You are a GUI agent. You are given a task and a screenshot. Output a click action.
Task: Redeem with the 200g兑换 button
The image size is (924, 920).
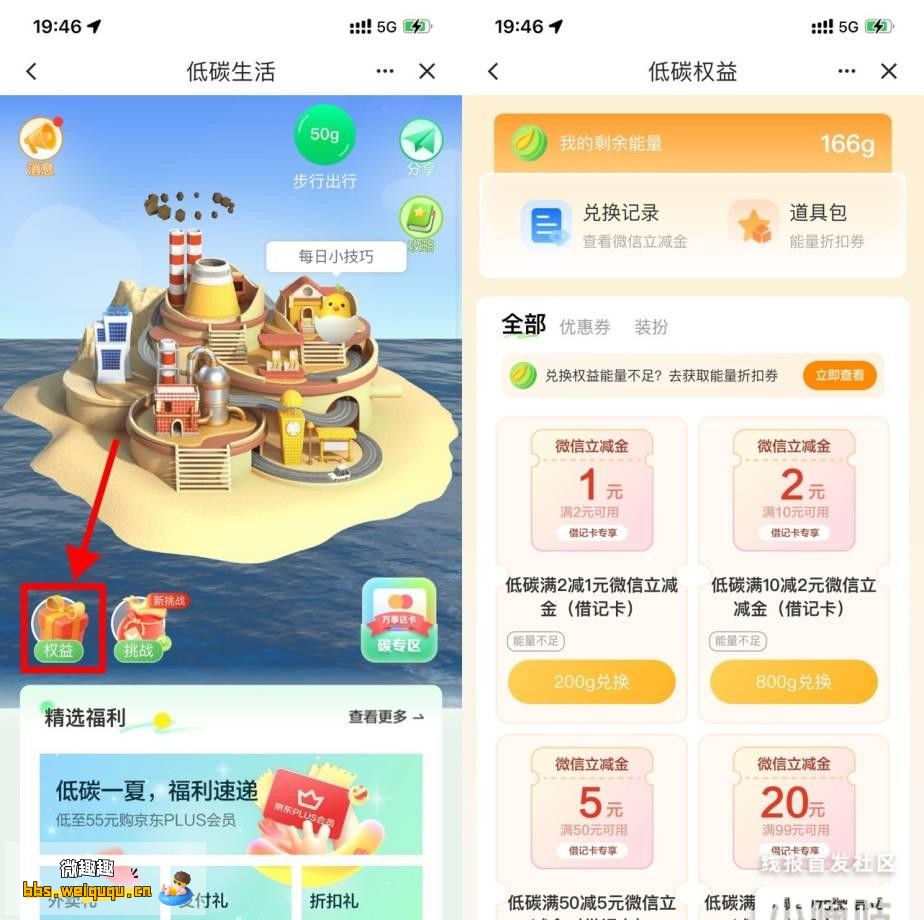click(592, 682)
